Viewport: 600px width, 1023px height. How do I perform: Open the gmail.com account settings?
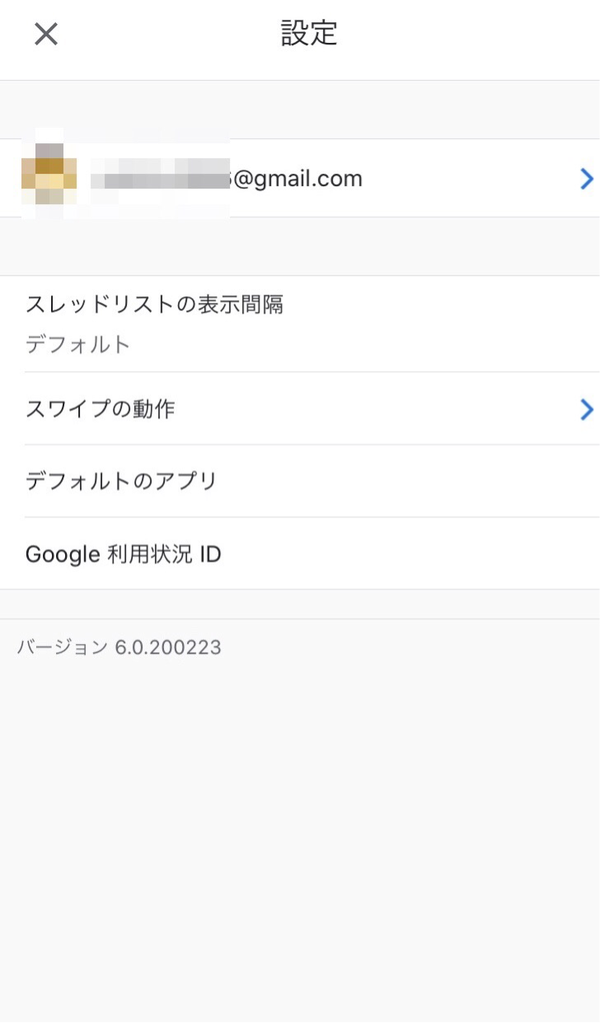pos(300,179)
